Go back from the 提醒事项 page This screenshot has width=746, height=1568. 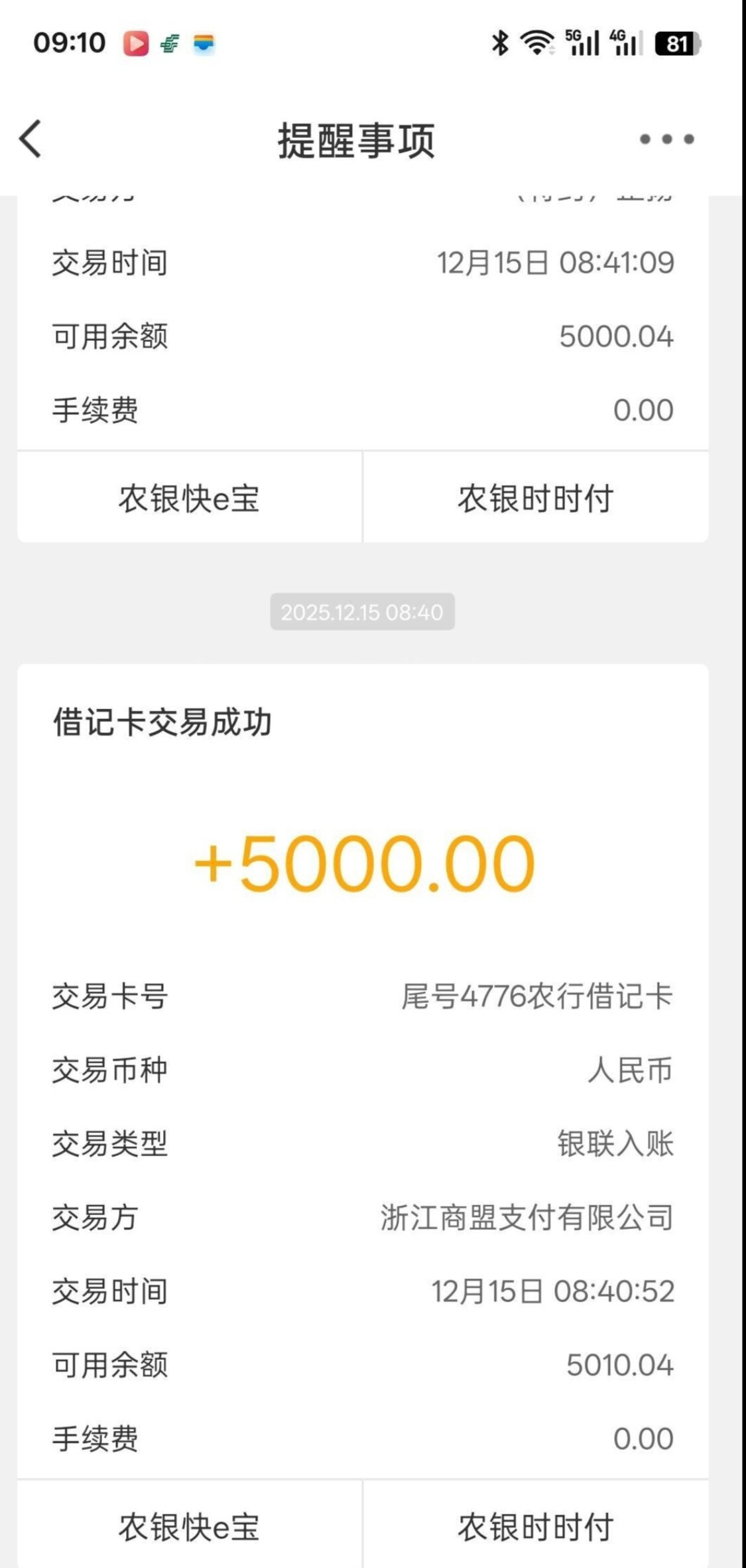(x=31, y=139)
